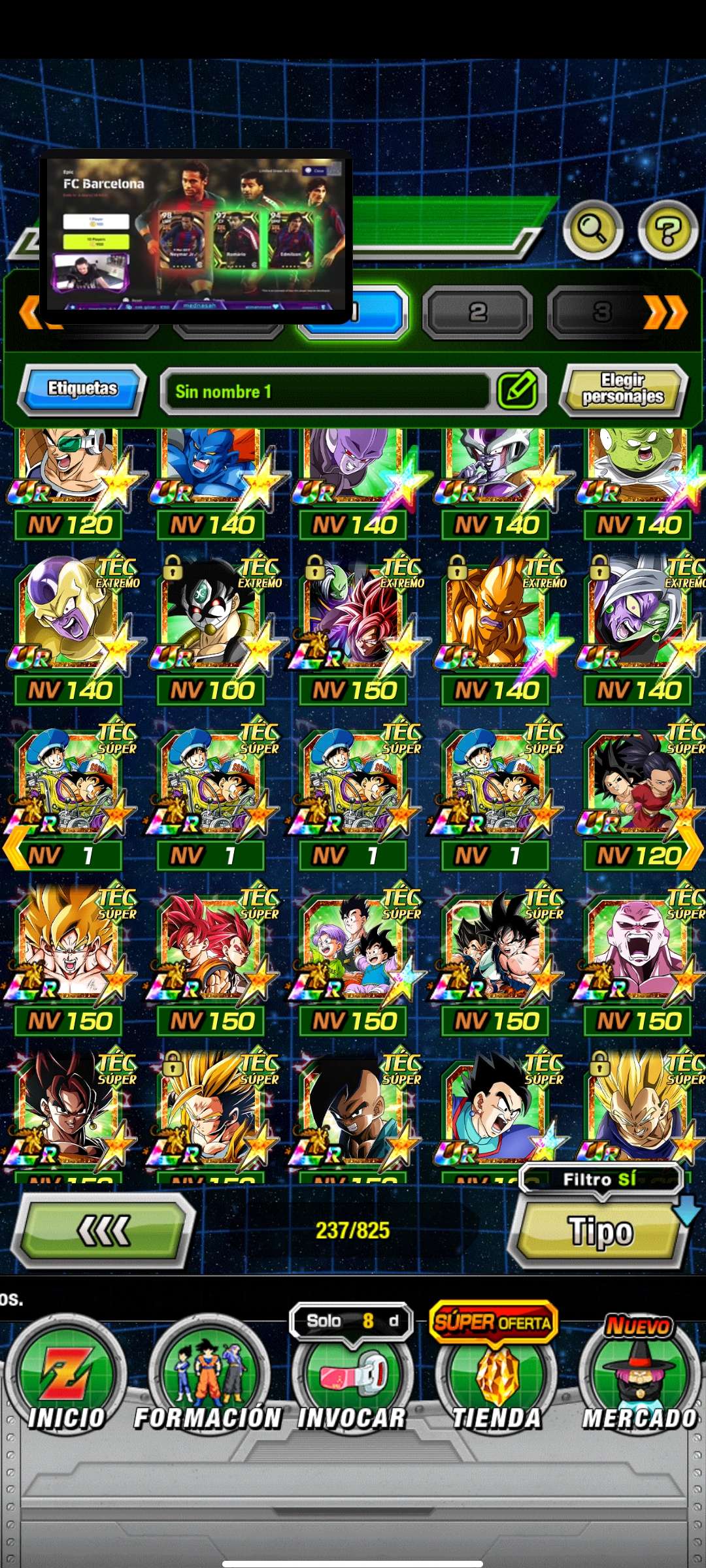Screen dimensions: 706x1568
Task: Open the TIENDA shop
Action: pos(496,1379)
